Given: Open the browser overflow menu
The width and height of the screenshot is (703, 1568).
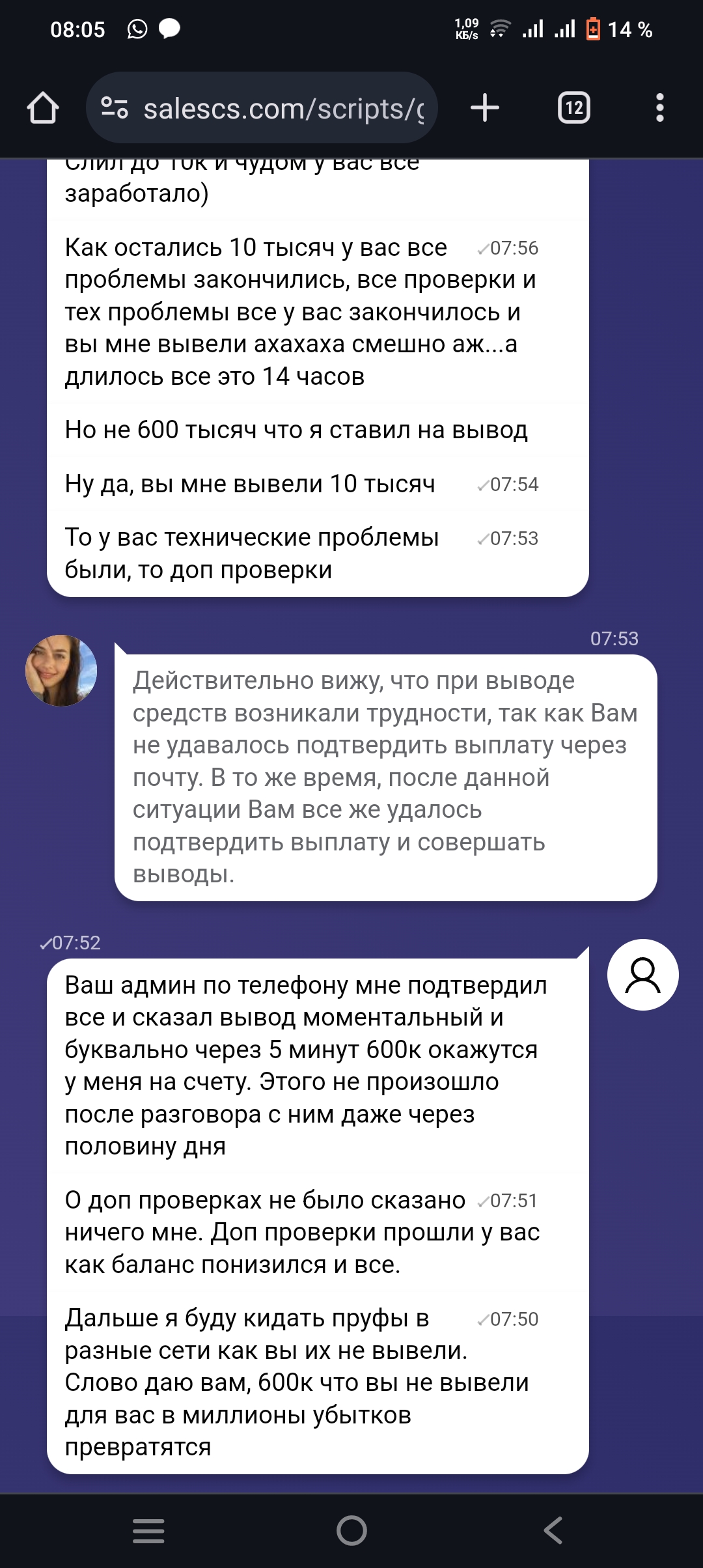Looking at the screenshot, I should 660,108.
